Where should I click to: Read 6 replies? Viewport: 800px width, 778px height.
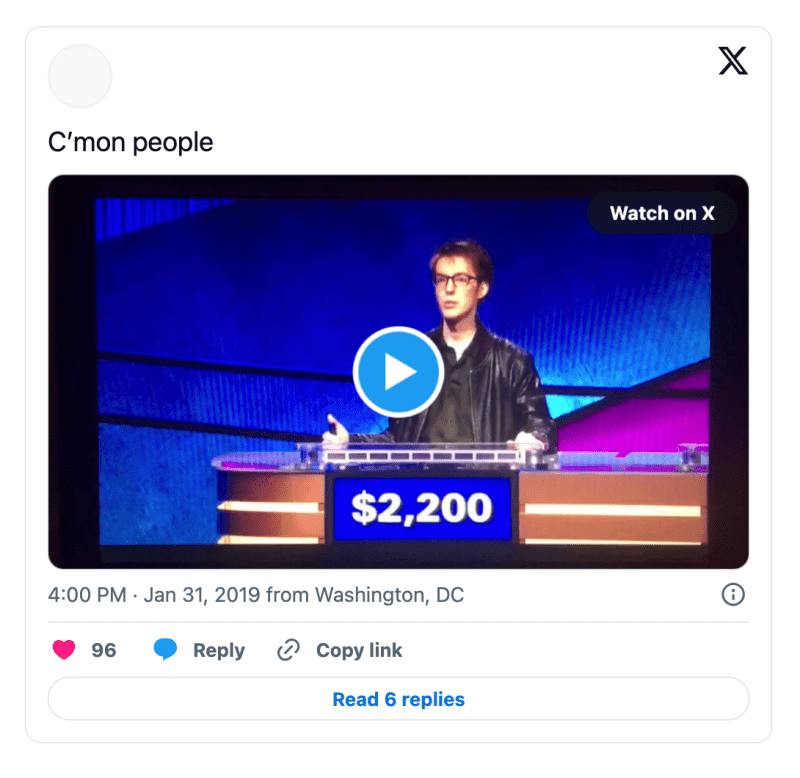[x=398, y=699]
